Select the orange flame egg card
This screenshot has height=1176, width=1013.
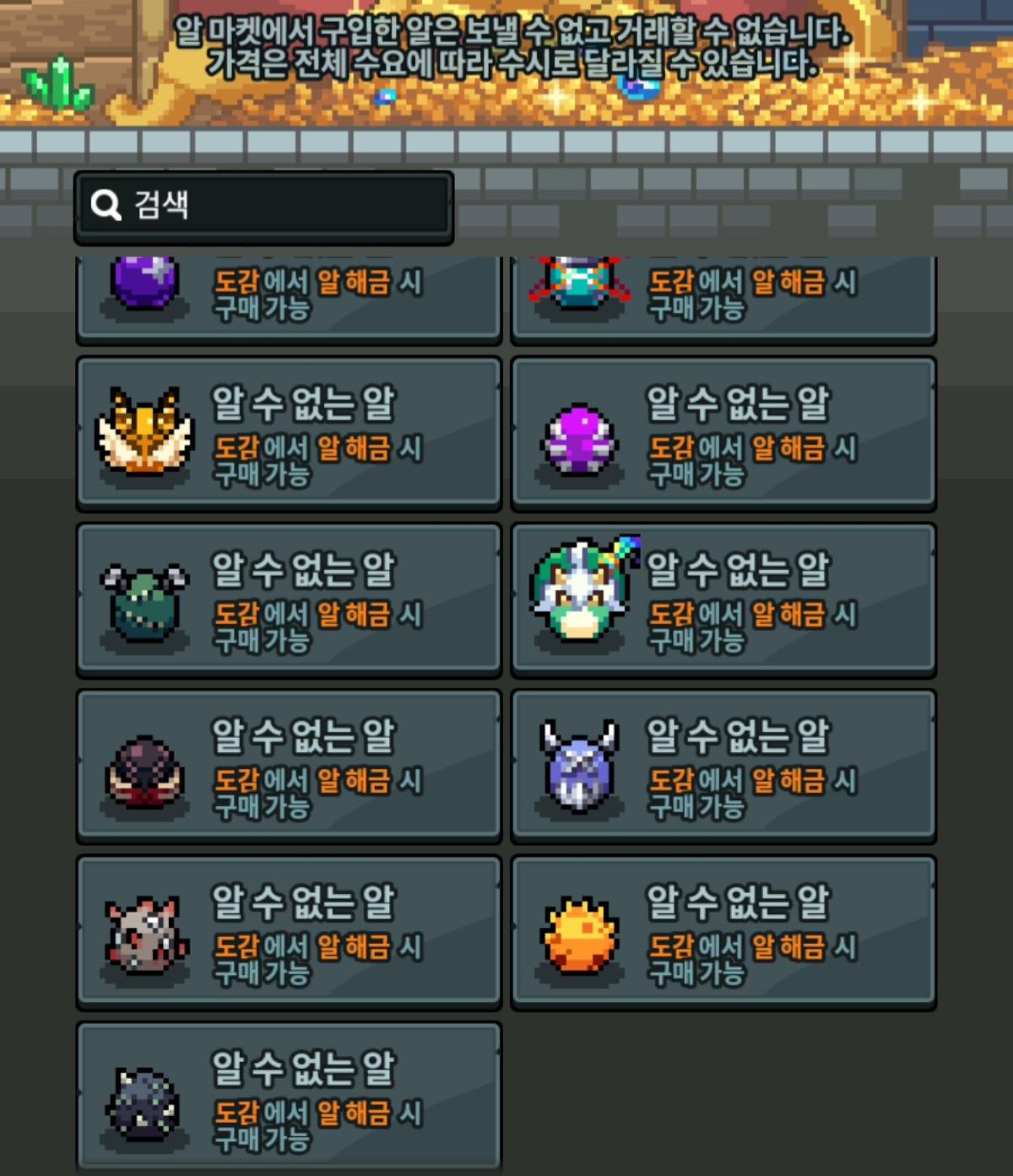click(x=723, y=933)
